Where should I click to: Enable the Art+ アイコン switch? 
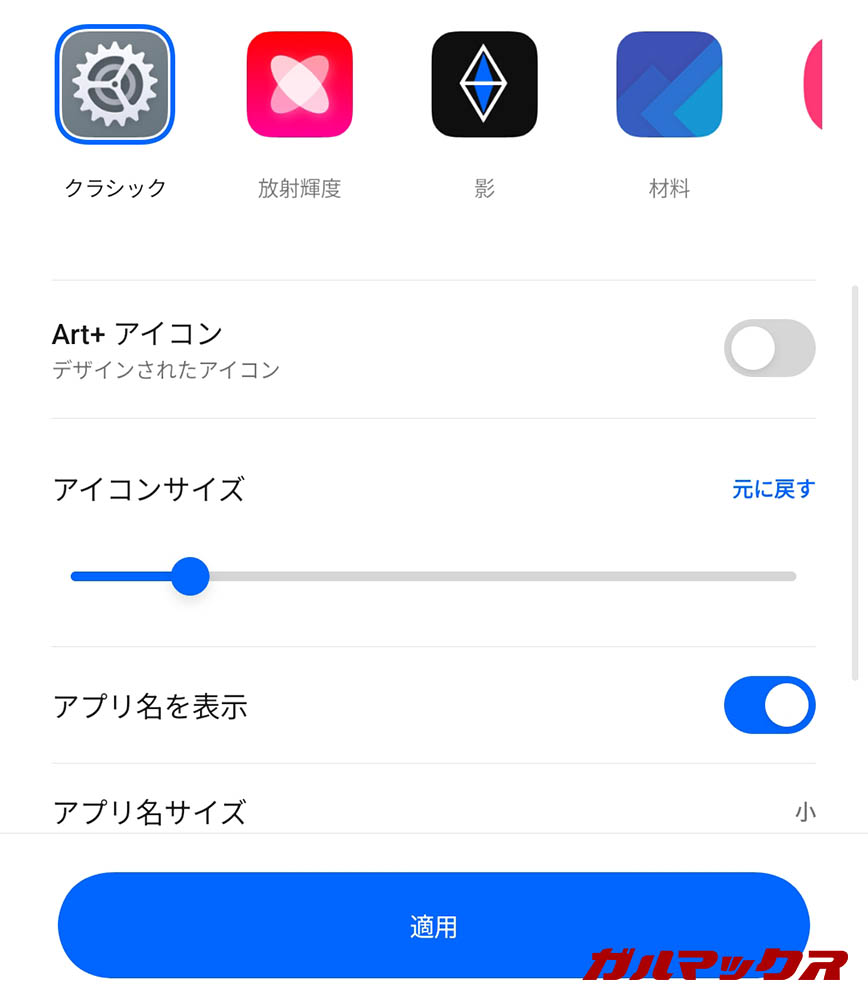coord(769,348)
